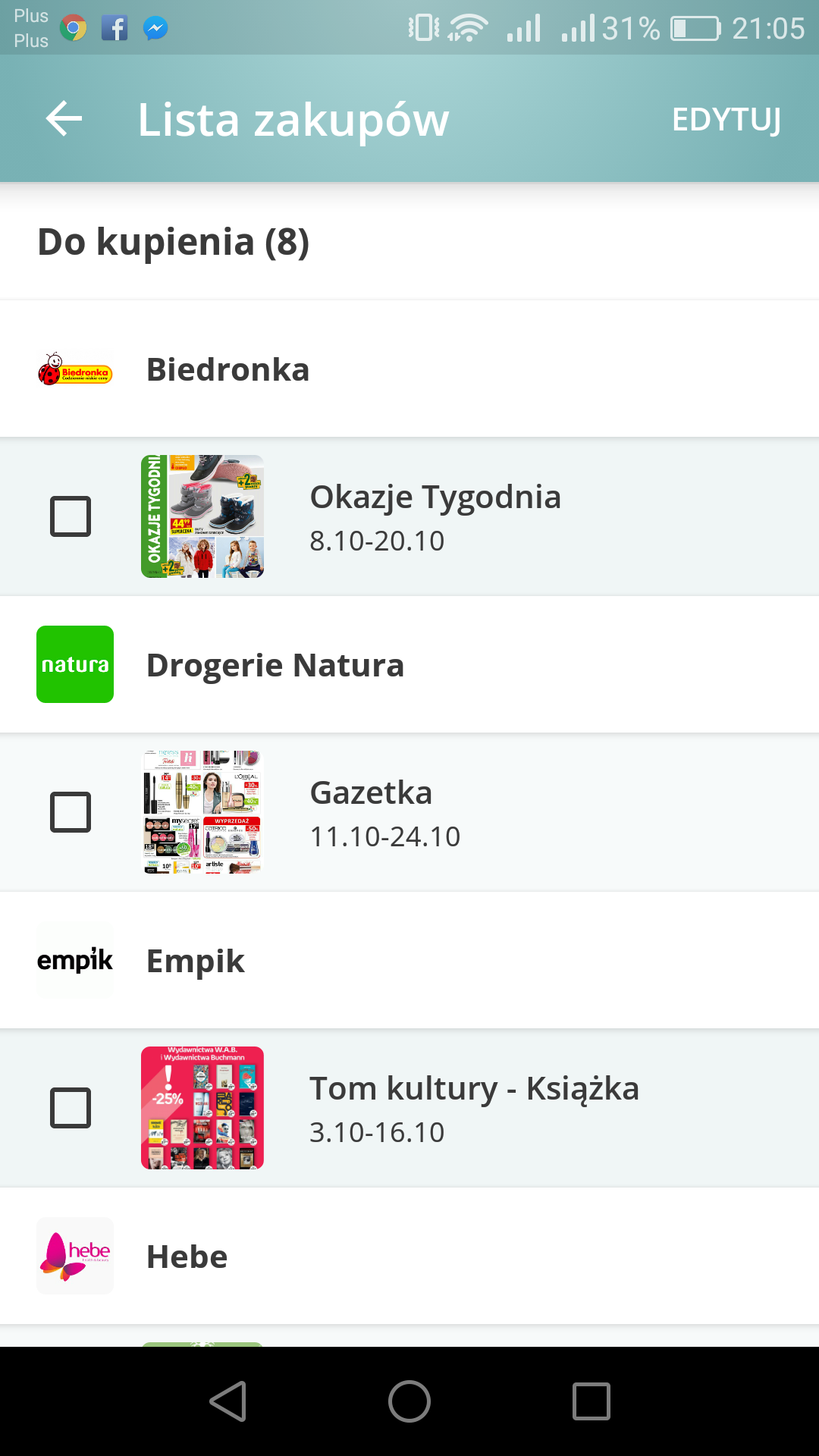Image resolution: width=819 pixels, height=1456 pixels.
Task: Open recent apps from the navigation bar
Action: (591, 1401)
